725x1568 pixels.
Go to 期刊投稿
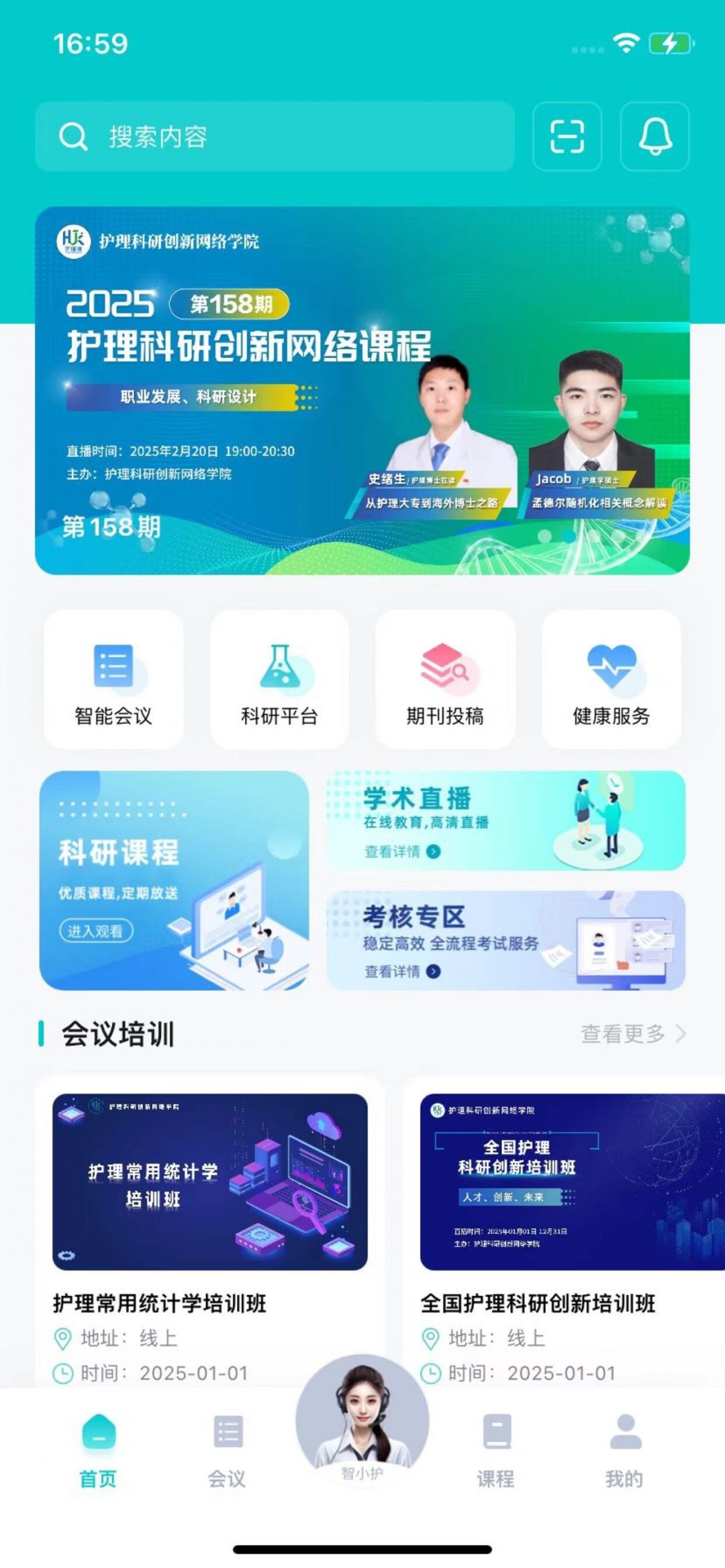point(445,679)
